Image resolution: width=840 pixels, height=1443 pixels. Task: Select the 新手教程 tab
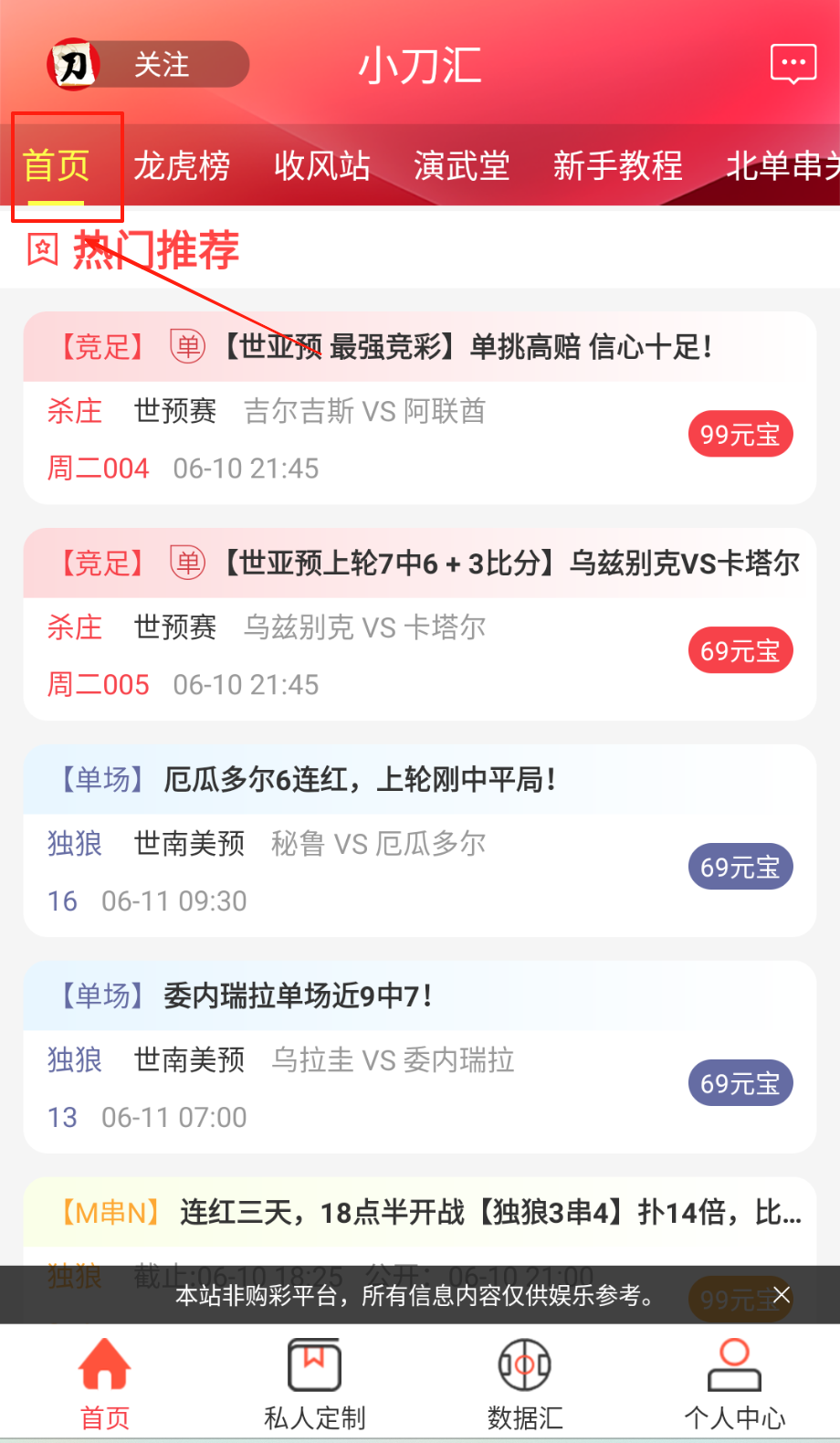[617, 166]
